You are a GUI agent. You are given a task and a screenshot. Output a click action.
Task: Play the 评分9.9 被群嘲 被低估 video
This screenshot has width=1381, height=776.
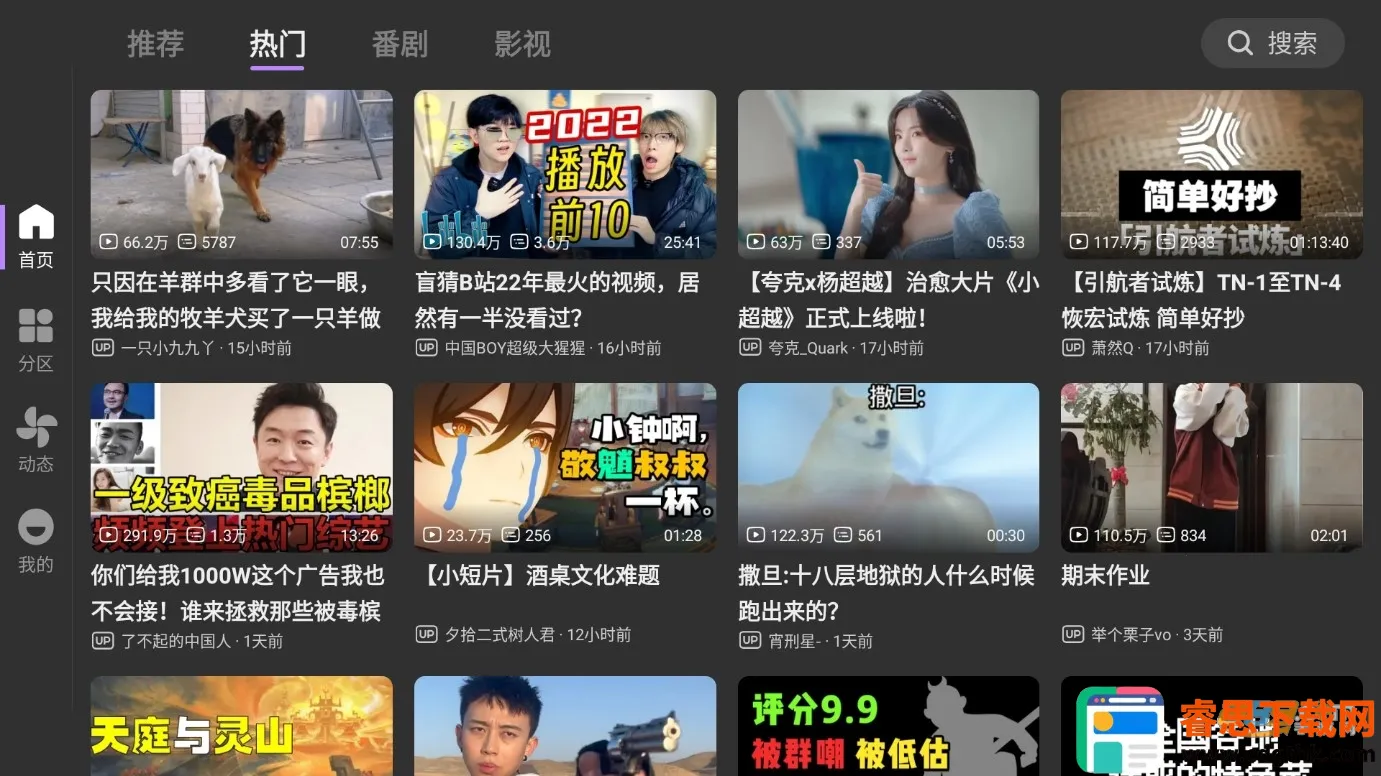888,726
